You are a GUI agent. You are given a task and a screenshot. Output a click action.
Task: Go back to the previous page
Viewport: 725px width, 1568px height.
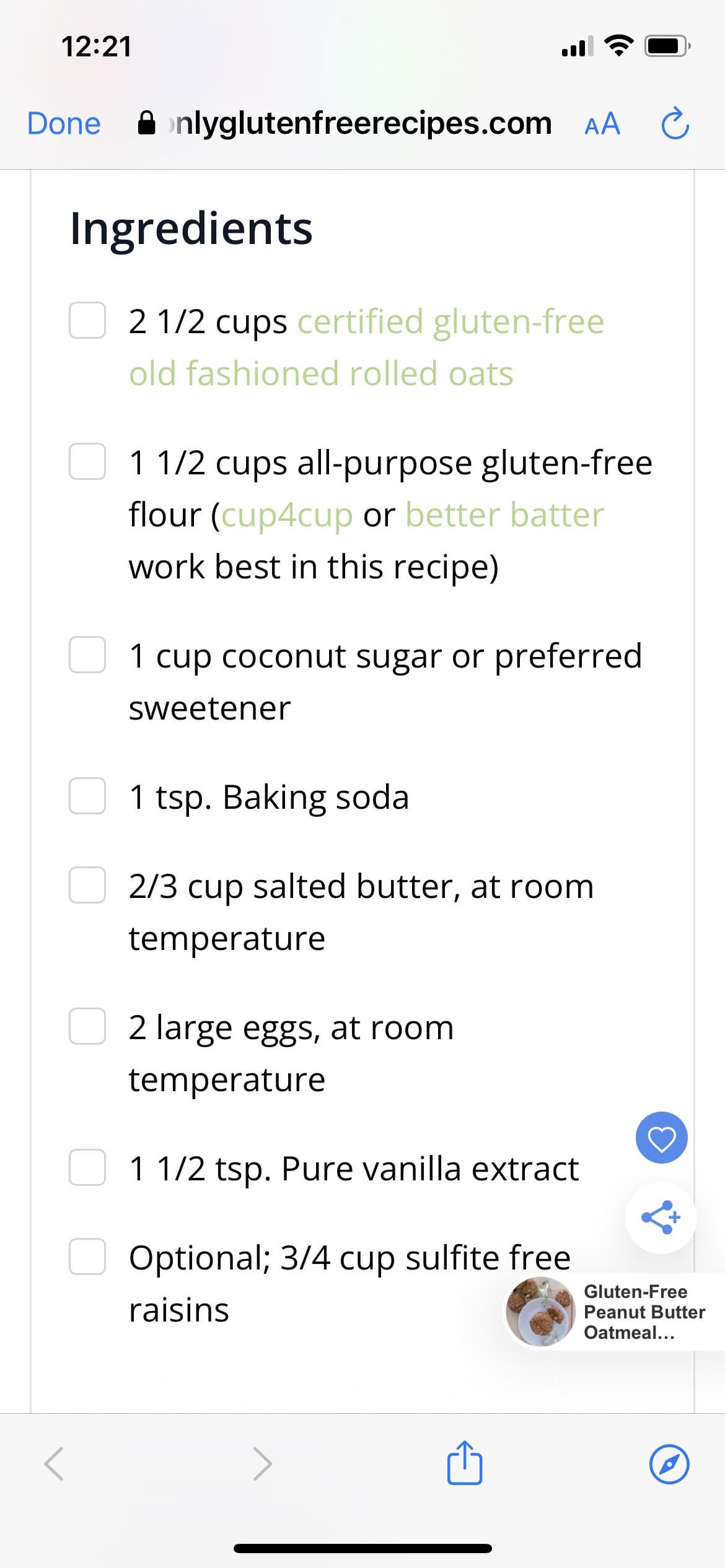[54, 1464]
